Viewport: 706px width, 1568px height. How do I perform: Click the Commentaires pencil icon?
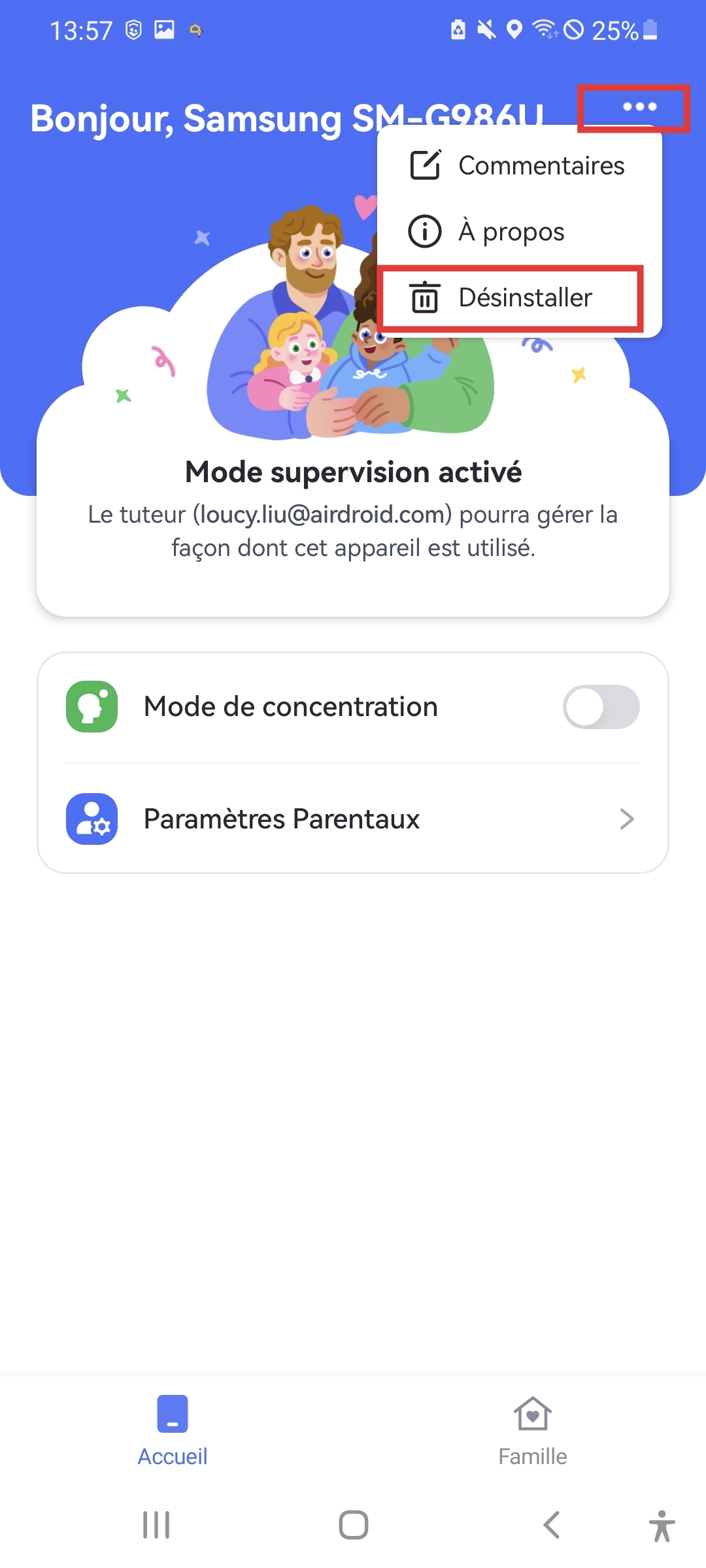point(424,165)
